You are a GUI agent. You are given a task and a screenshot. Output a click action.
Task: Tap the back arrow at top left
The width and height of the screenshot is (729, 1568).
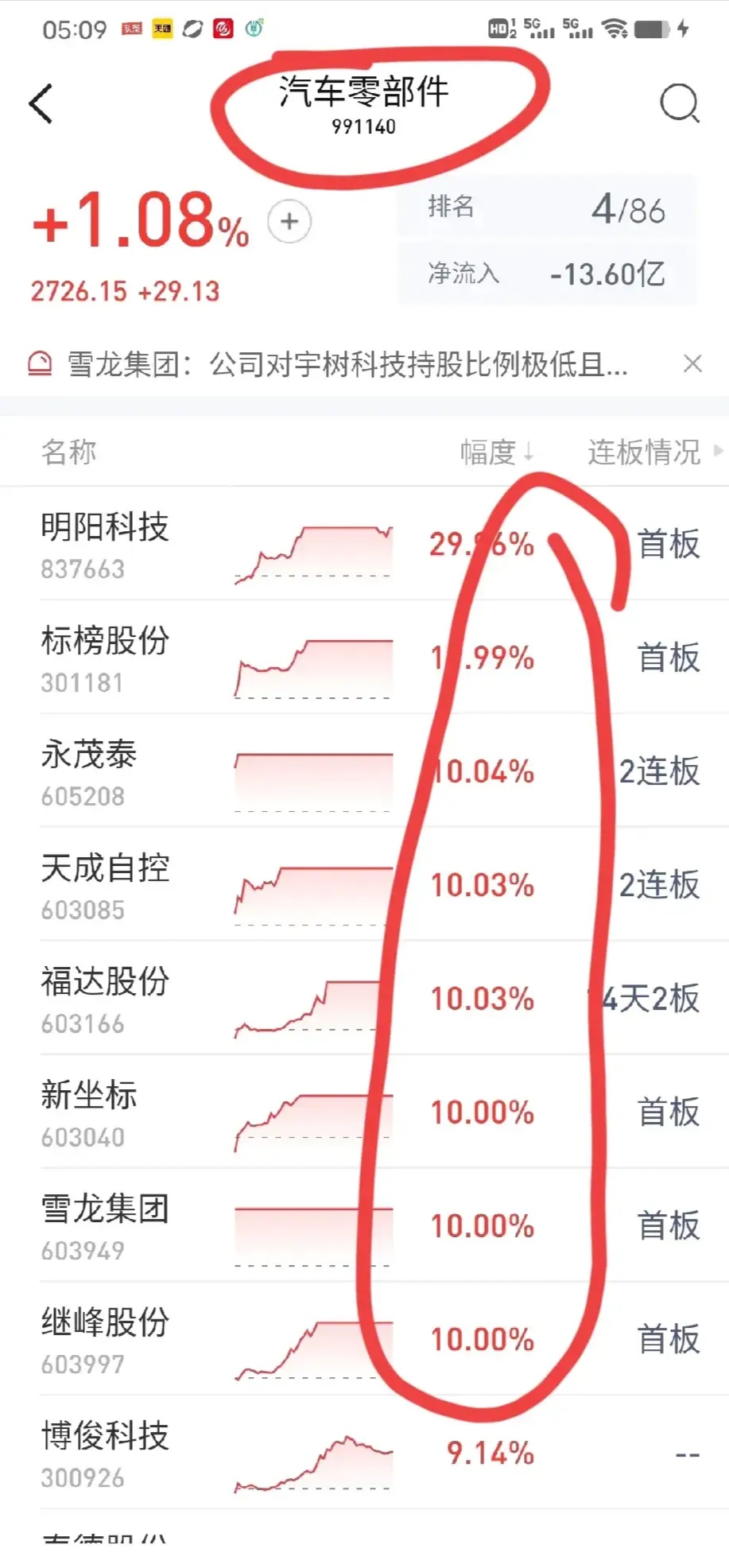pos(41,104)
